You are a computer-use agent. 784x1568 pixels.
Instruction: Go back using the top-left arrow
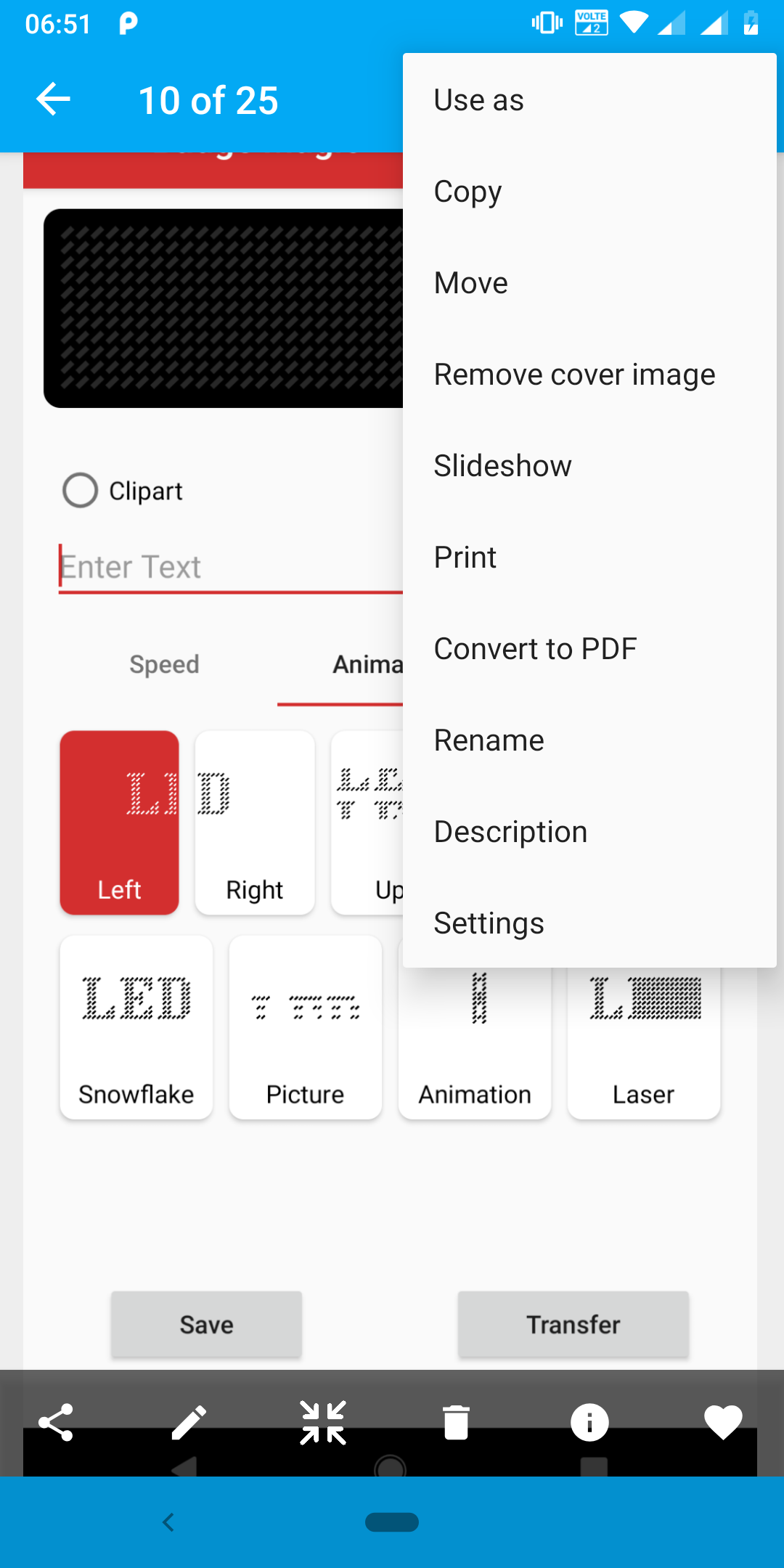(x=54, y=99)
